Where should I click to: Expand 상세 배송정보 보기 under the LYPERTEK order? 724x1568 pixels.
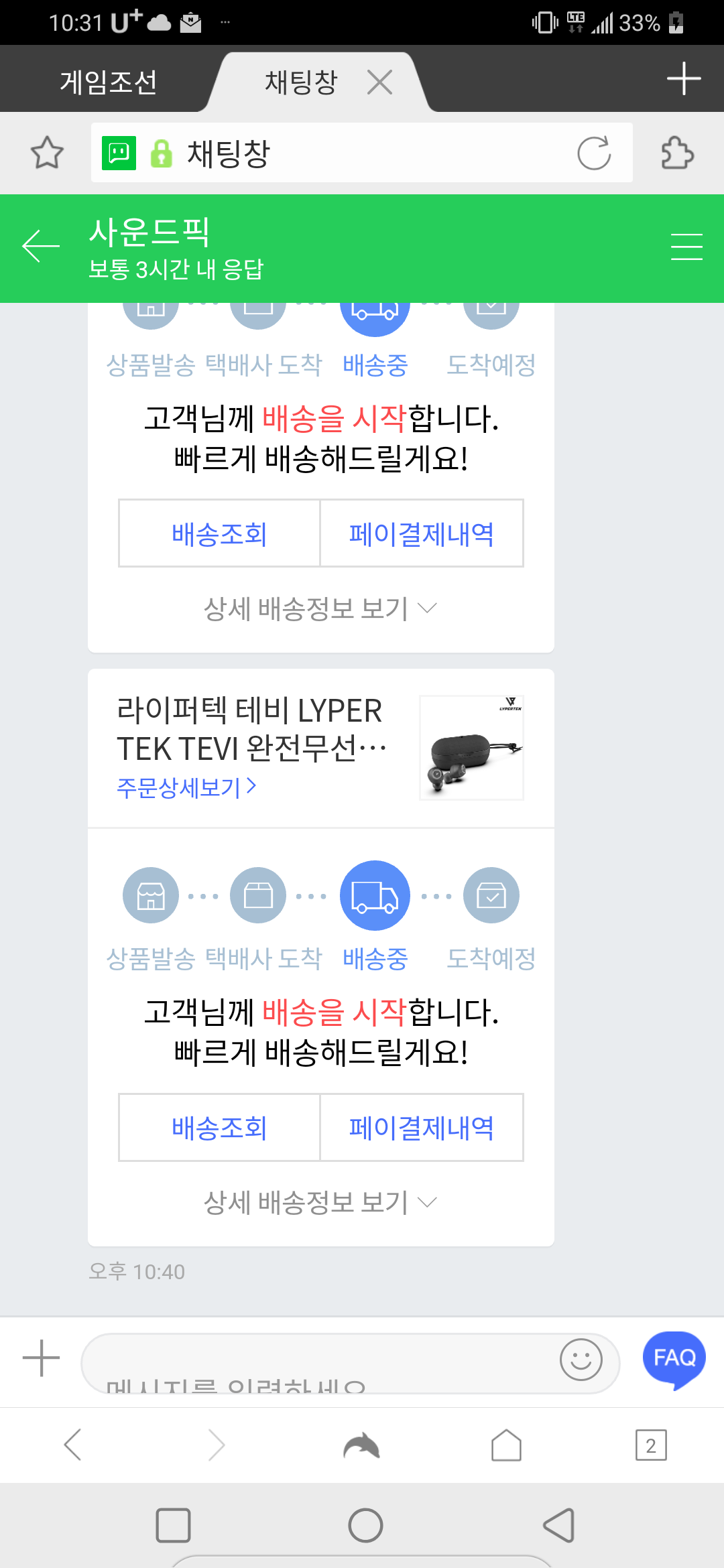(320, 1203)
